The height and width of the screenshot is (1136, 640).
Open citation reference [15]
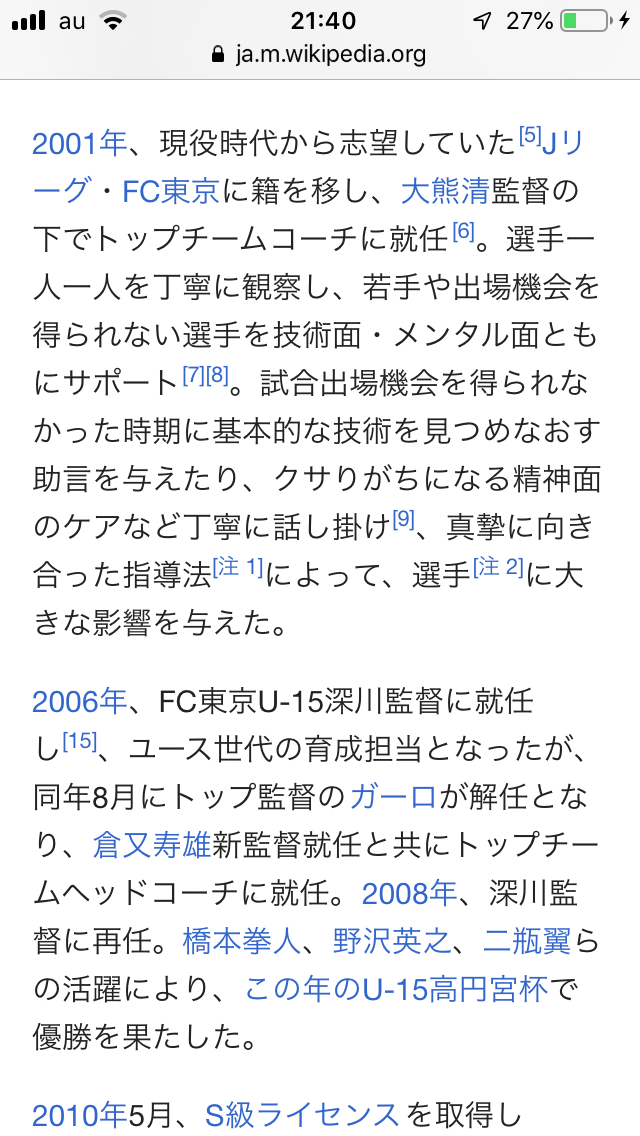click(79, 742)
